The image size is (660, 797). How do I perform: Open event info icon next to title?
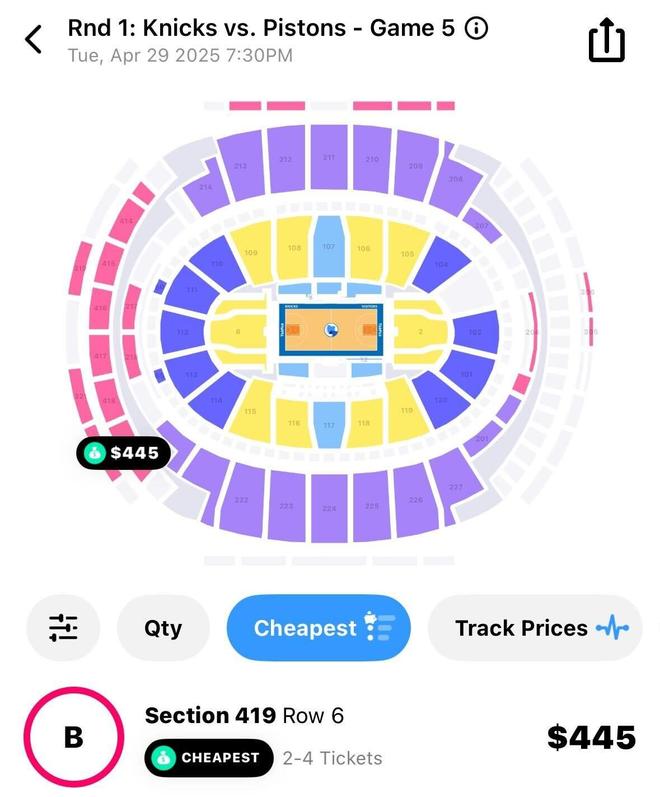click(477, 28)
